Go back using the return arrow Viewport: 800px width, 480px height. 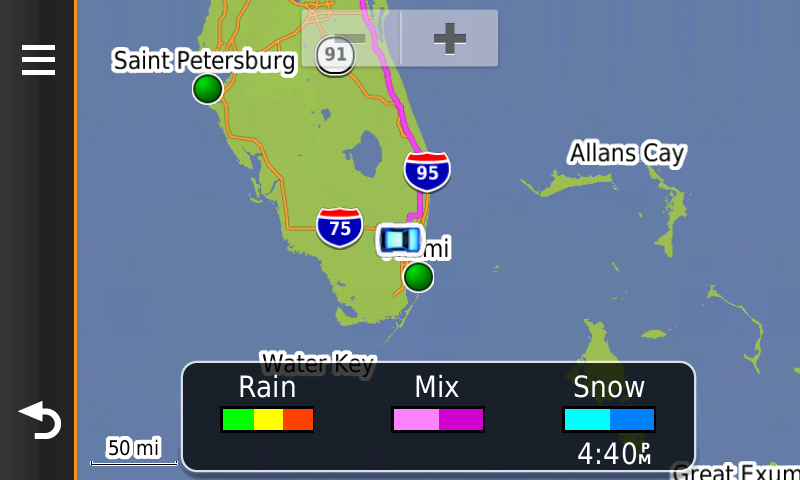point(38,420)
